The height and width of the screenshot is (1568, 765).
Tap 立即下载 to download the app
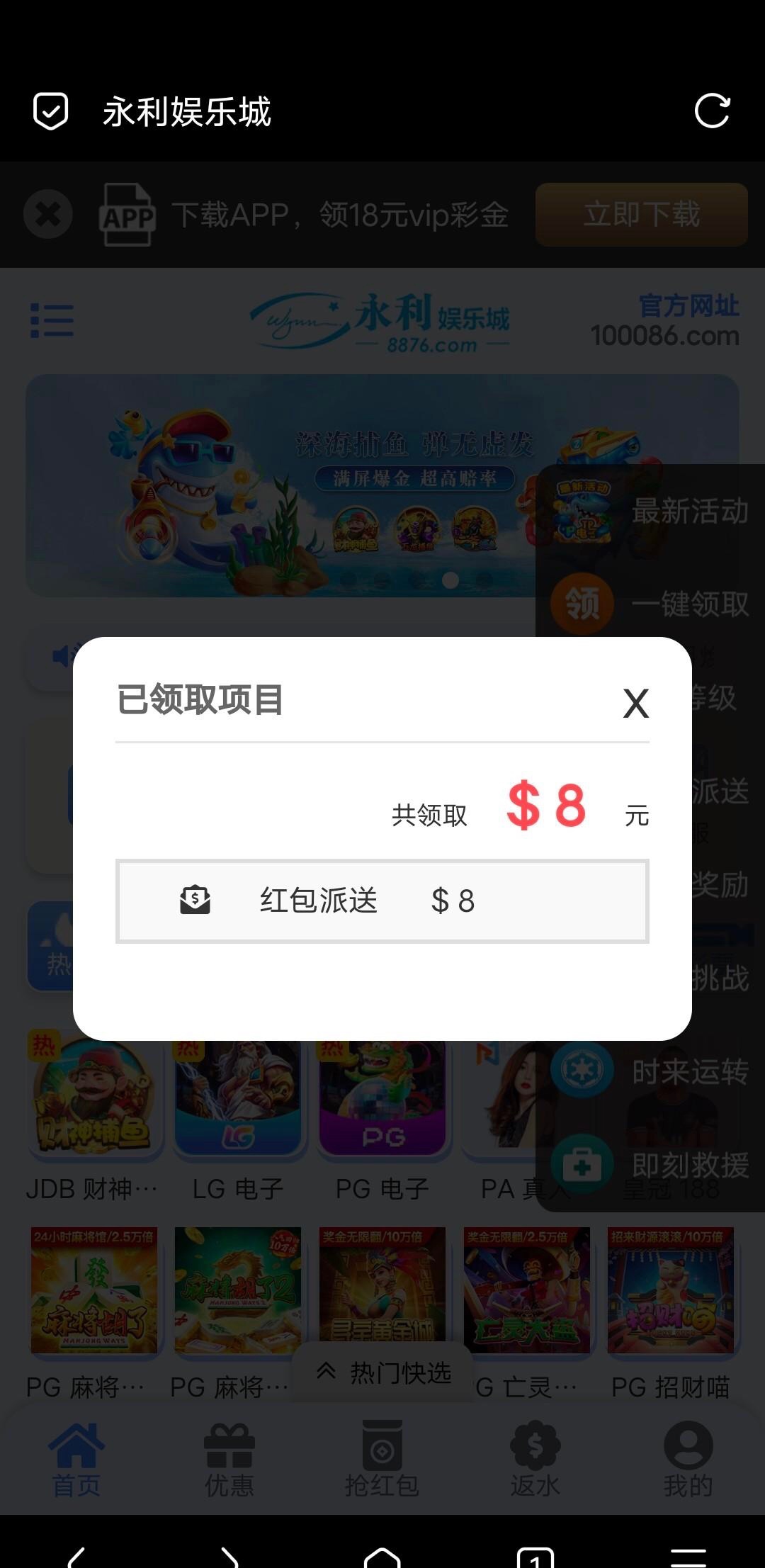(x=641, y=215)
